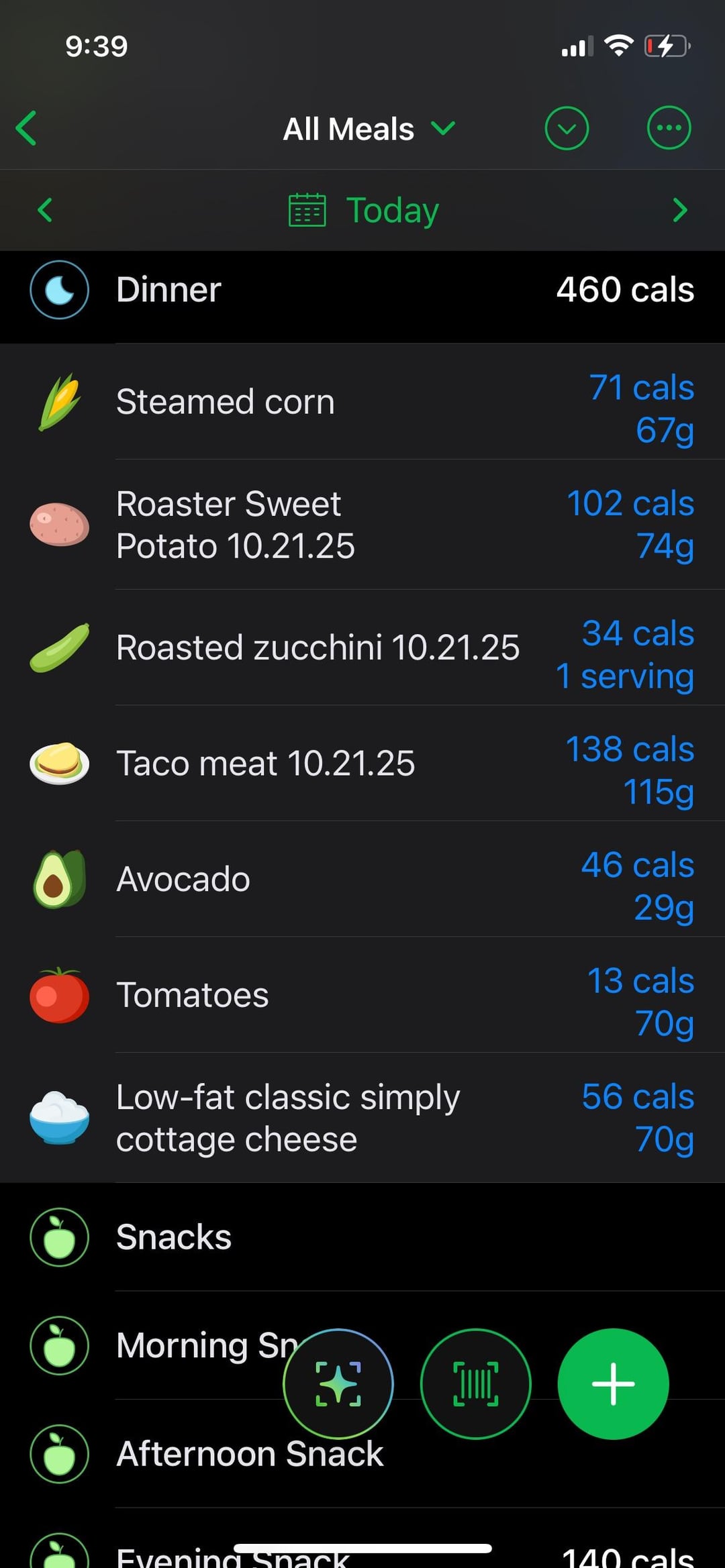Go back using the top-left arrow
725x1568 pixels.
coord(27,128)
